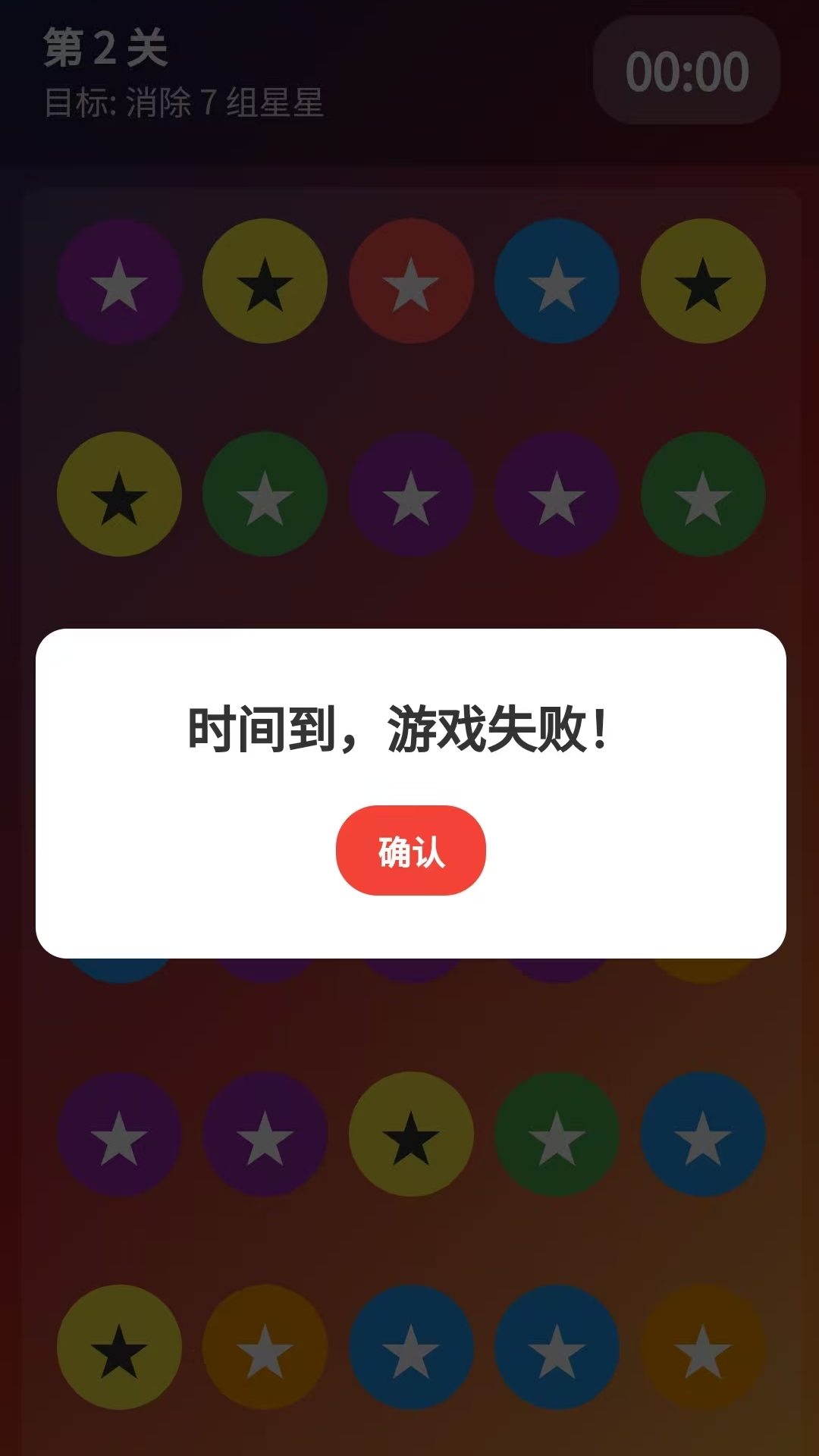Tap the red star in the first row
Viewport: 819px width, 1456px height.
(412, 281)
